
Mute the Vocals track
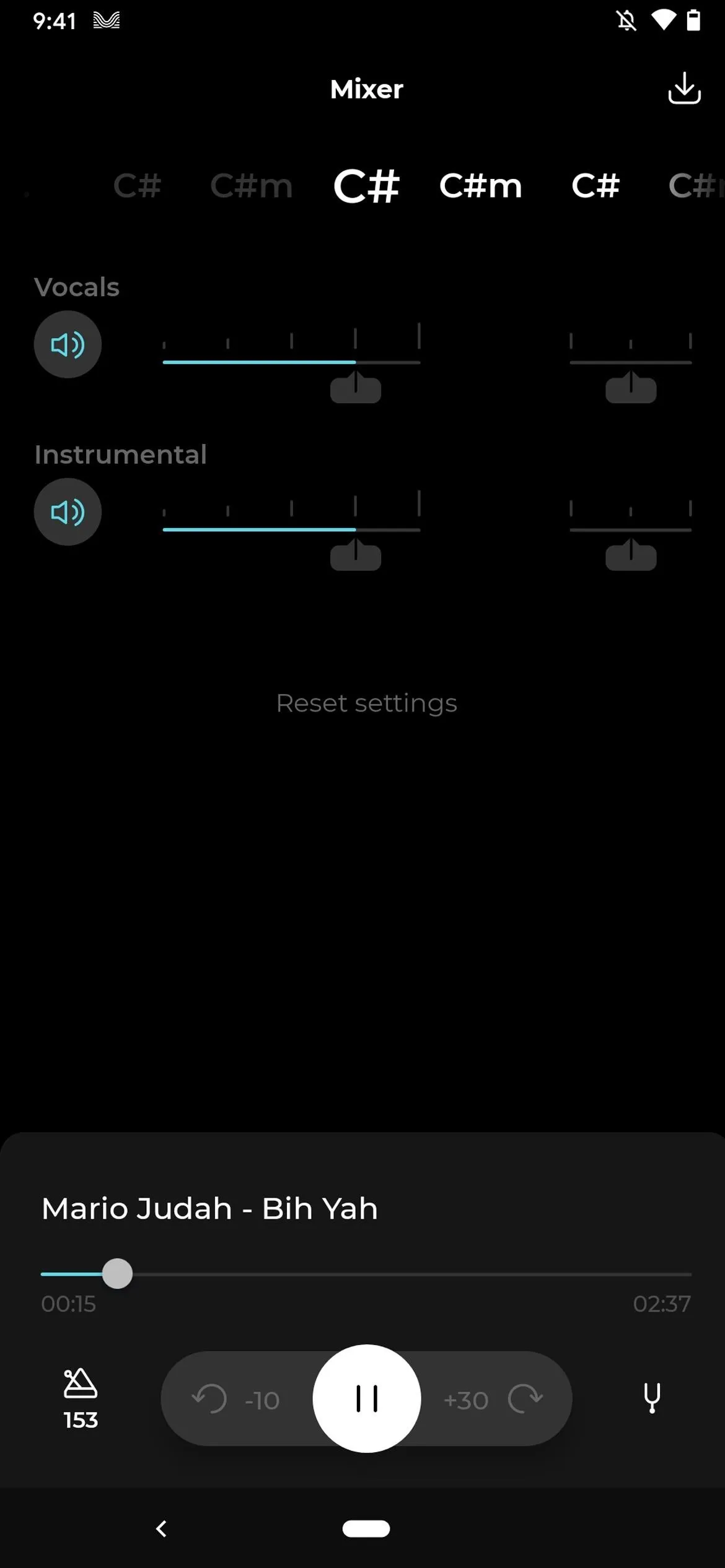[68, 344]
